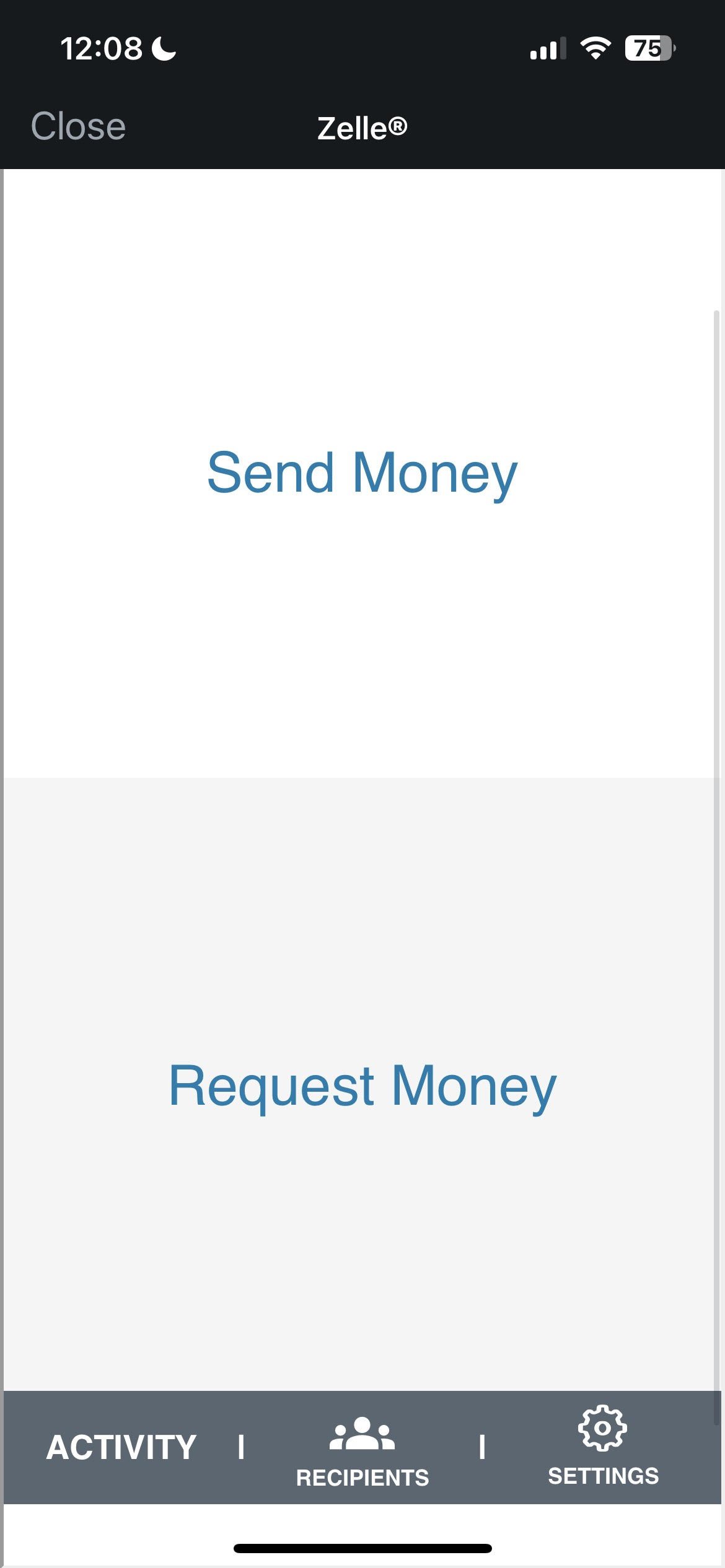
Task: Choose Request Money option
Action: pos(362,1087)
